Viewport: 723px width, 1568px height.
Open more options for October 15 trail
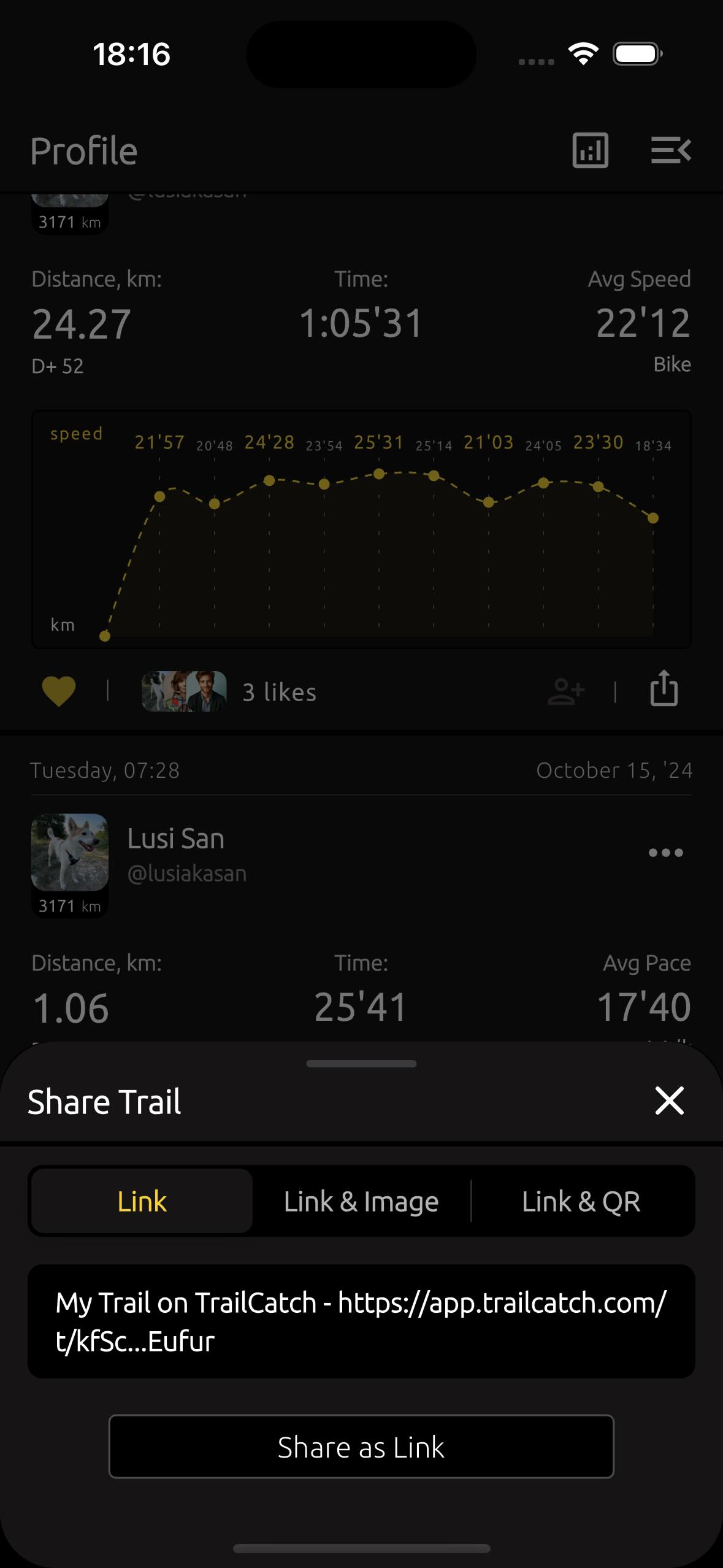point(665,853)
